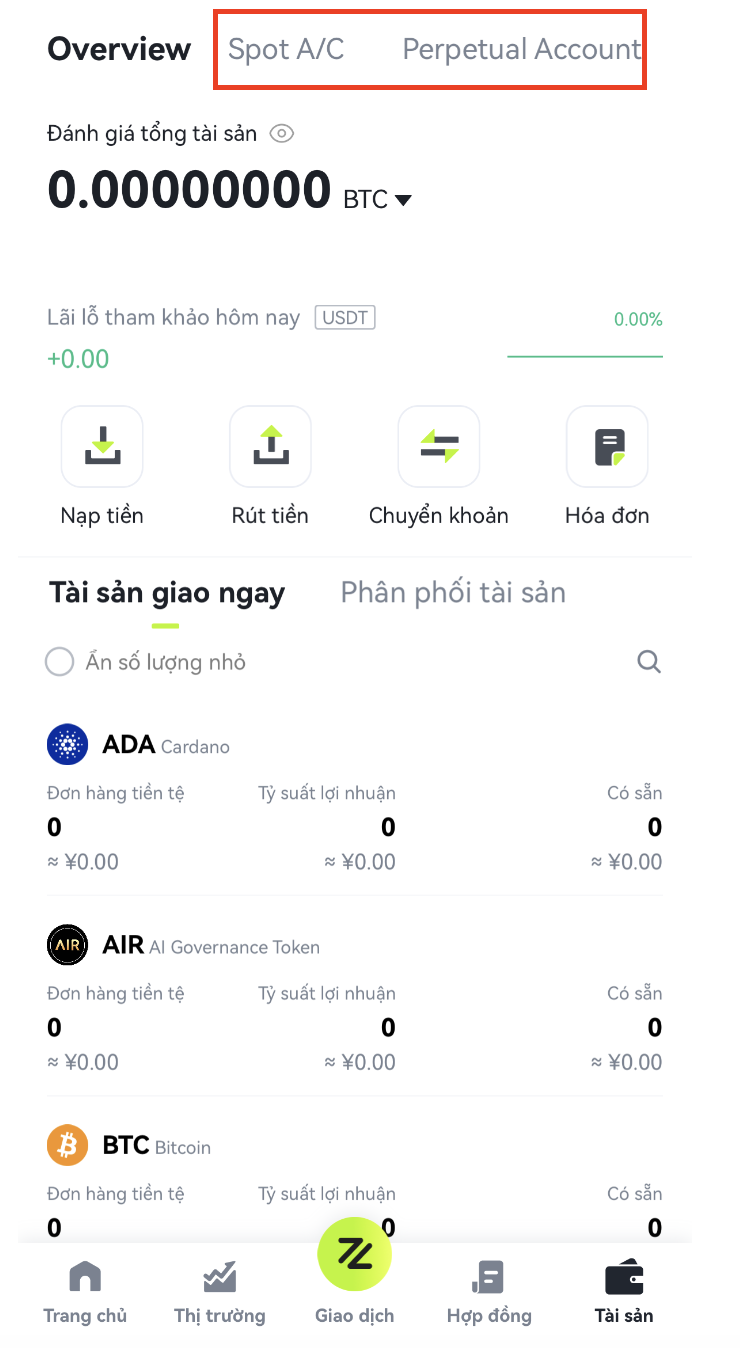Tap the USDT unit tag
Viewport: 740px width, 1348px height.
pyautogui.click(x=345, y=318)
